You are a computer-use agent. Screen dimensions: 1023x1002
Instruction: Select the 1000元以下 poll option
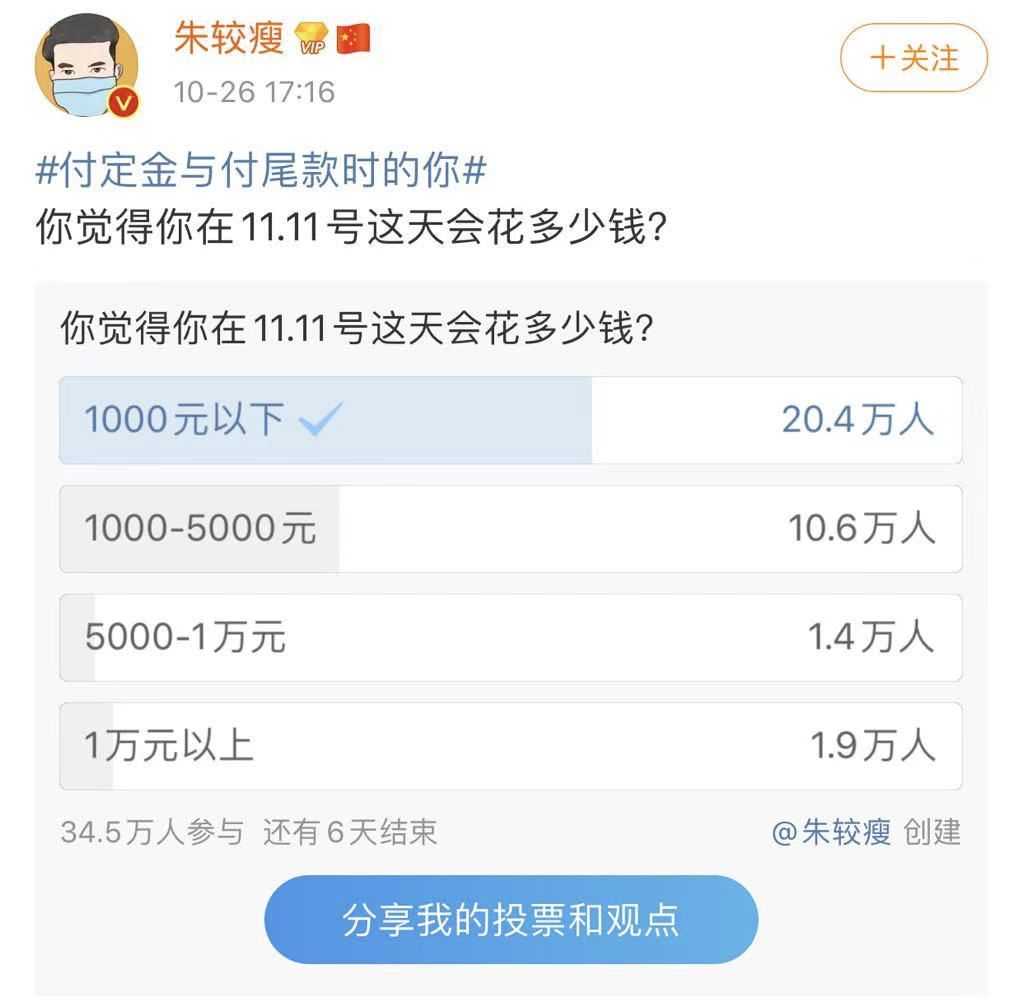(510, 420)
